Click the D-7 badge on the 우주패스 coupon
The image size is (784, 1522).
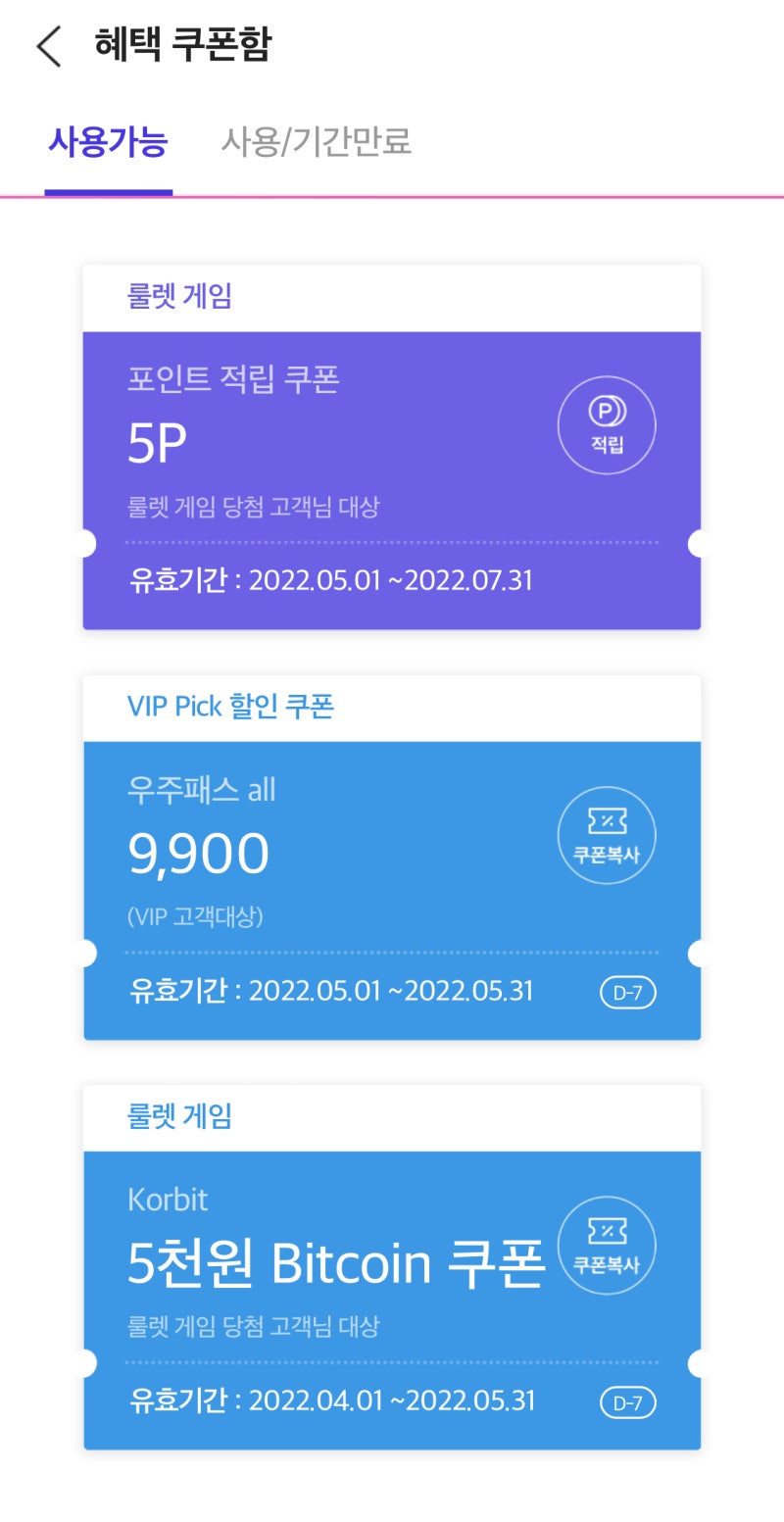point(627,992)
